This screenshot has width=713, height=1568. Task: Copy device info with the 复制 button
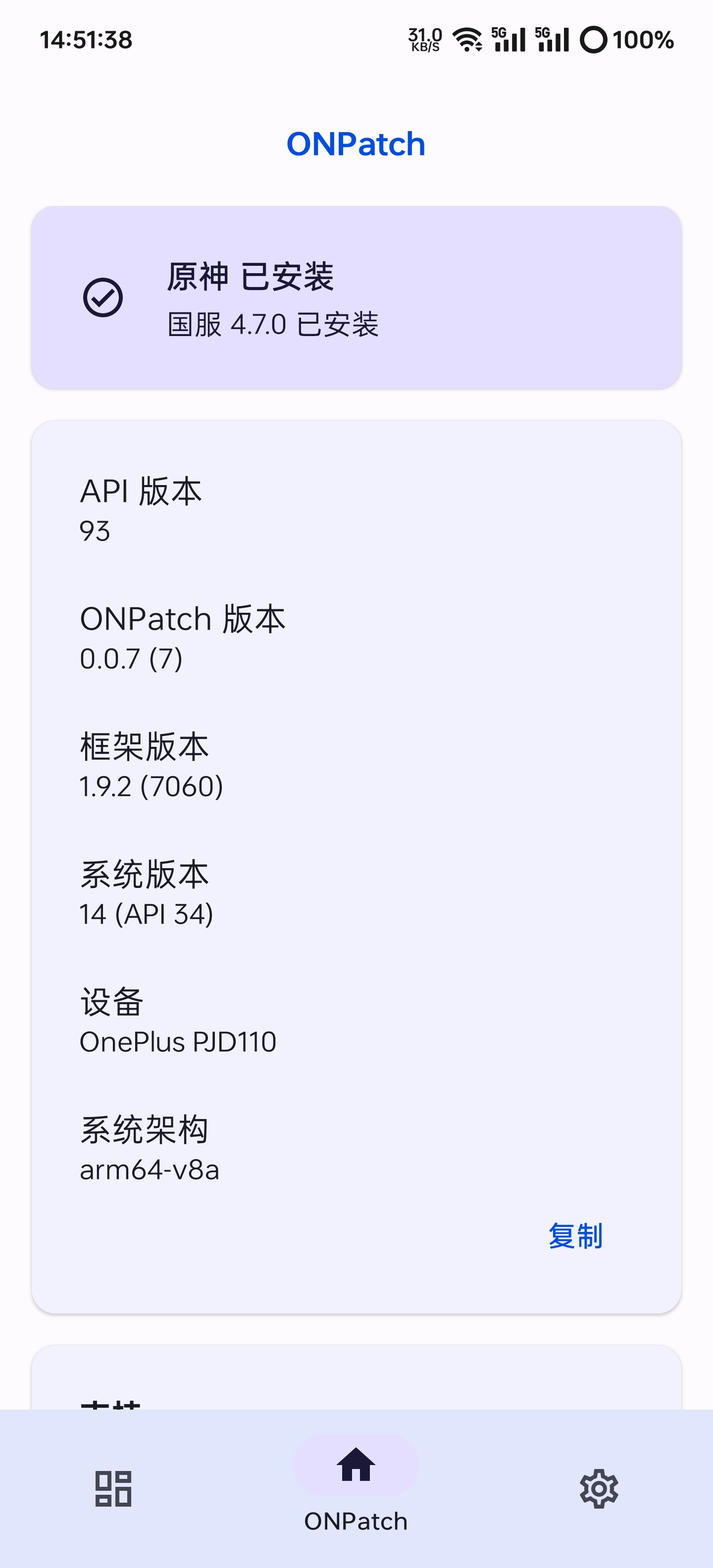[575, 1236]
